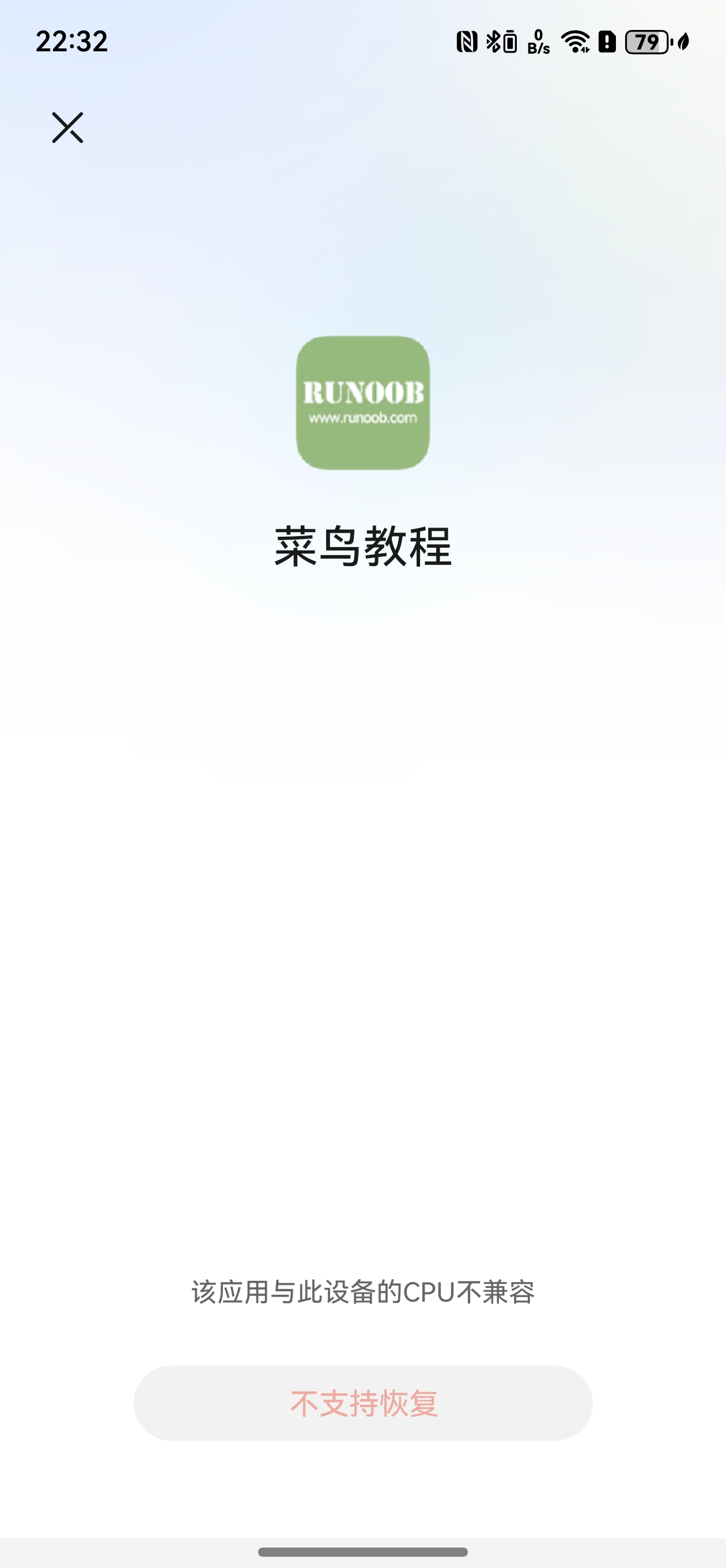
Task: Tap the app name 菜鸟教程
Action: (362, 546)
